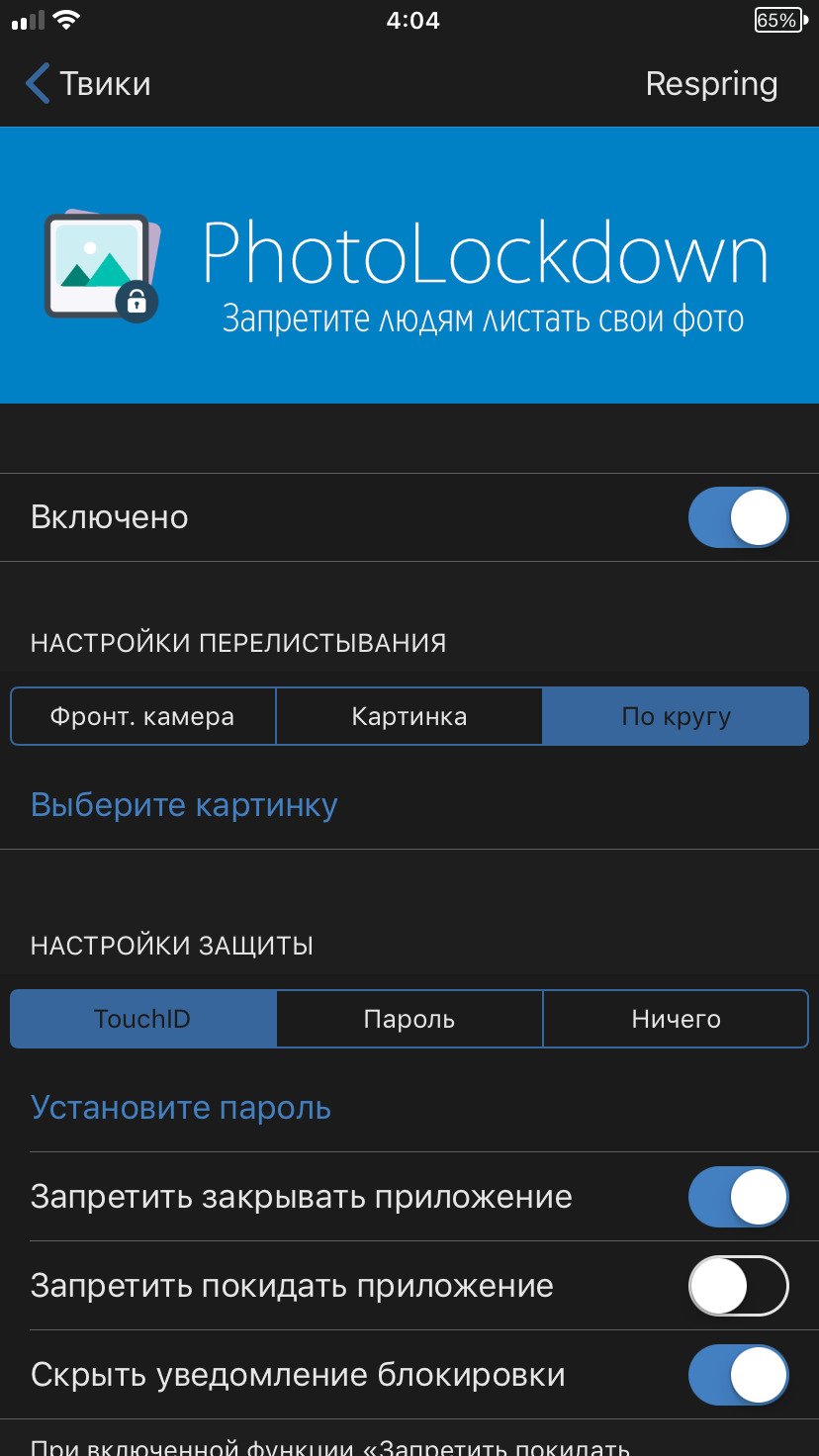819x1456 pixels.
Task: Disable Запретить закрывать приложение
Action: (x=738, y=1197)
